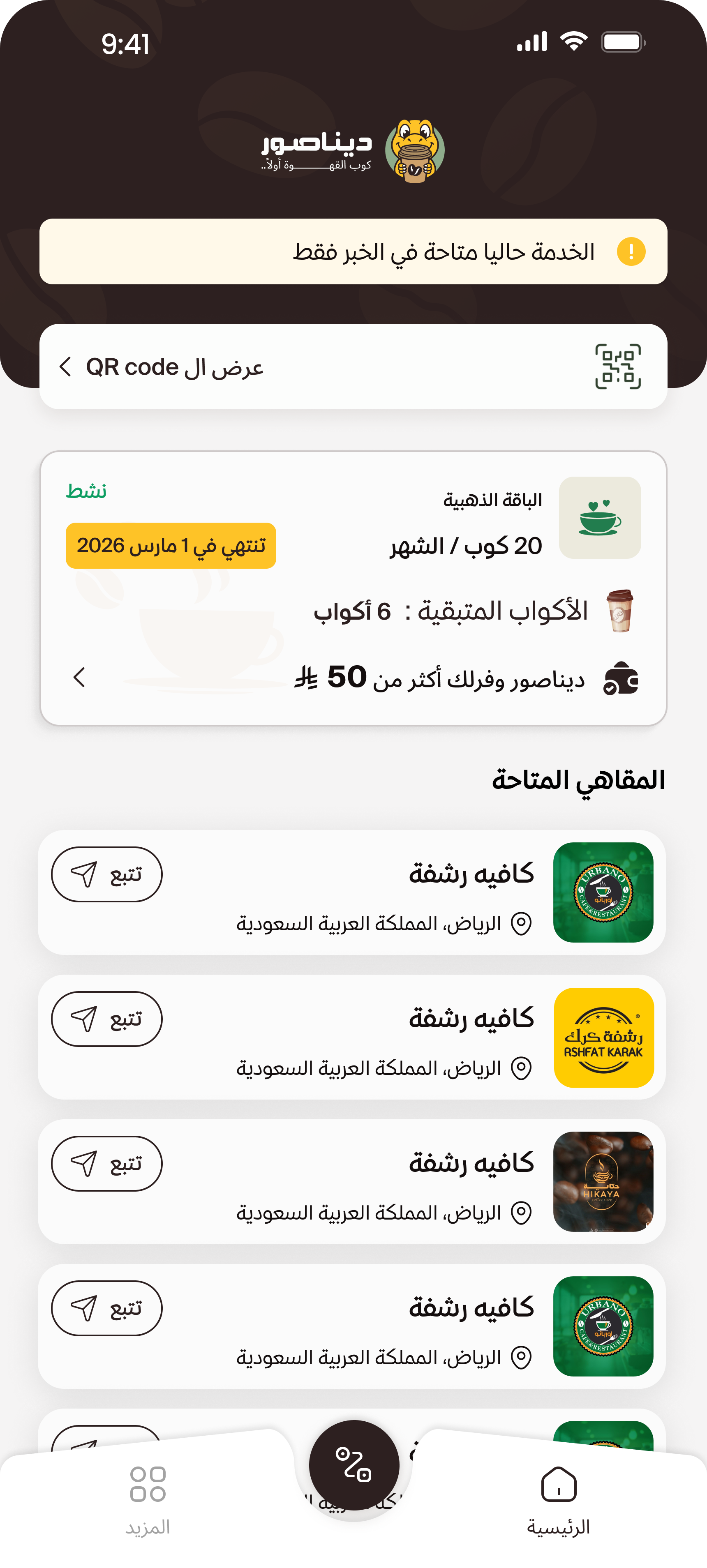
Task: Tap the round center button in the bottom bar
Action: tap(354, 1465)
